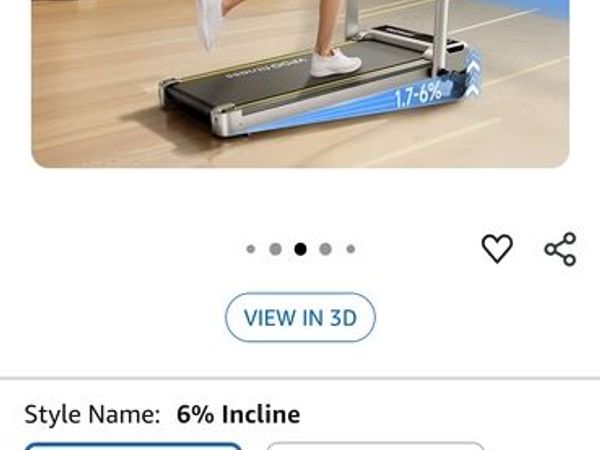Open the treadmill product image
The width and height of the screenshot is (600, 450).
point(300,80)
